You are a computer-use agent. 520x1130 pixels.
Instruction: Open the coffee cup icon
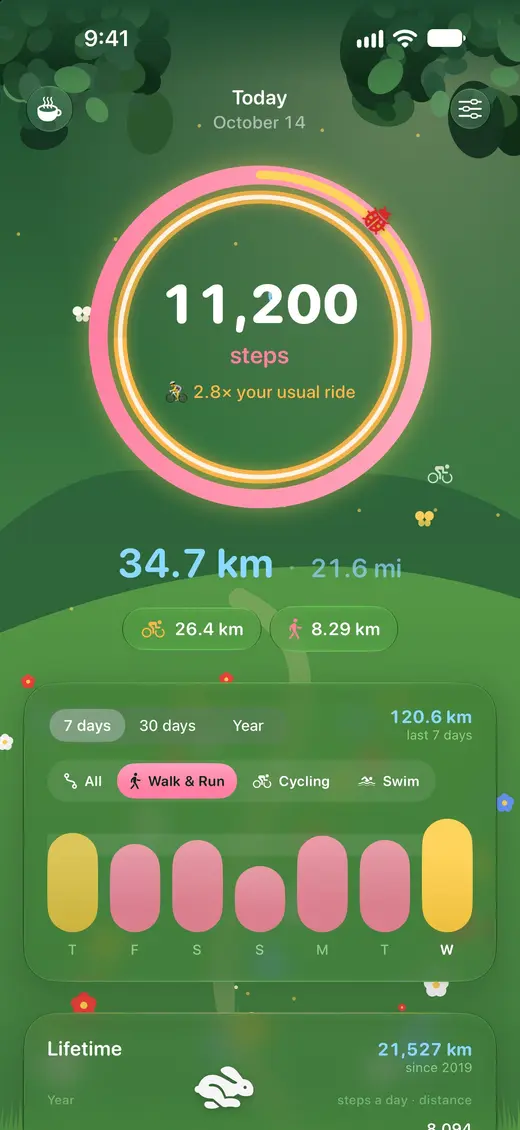coord(49,110)
